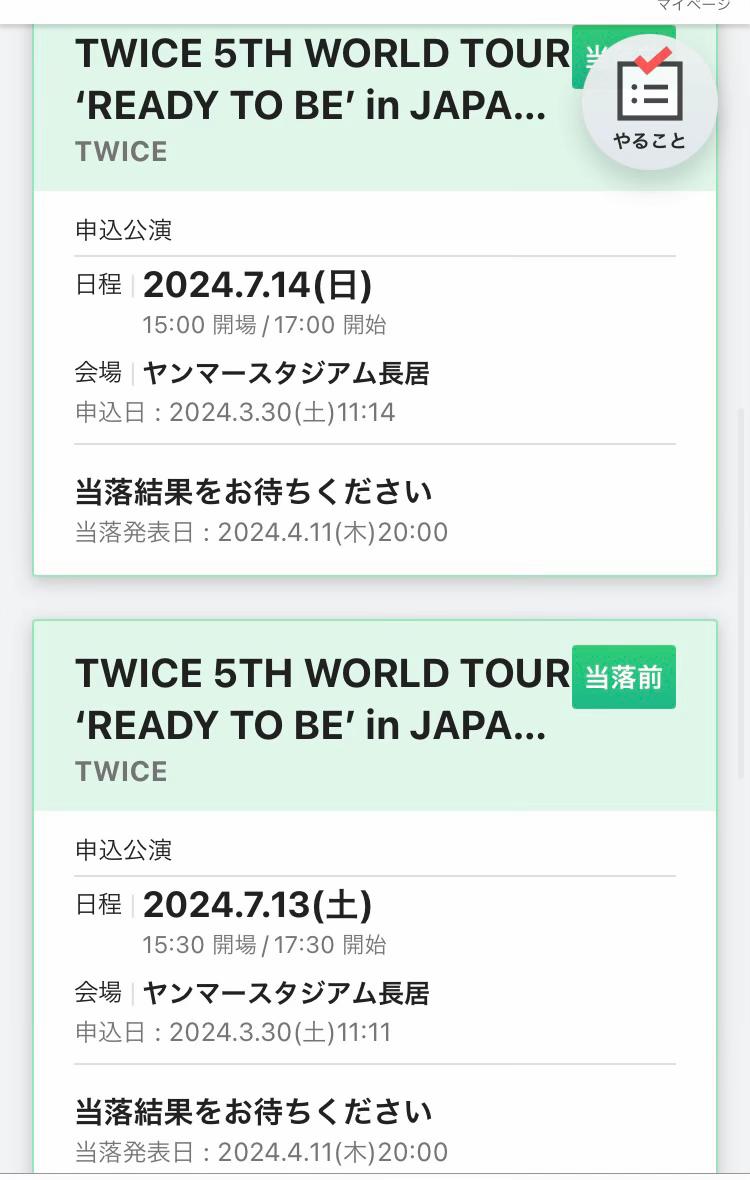Open the 2024.7.14(日) TWICE application card
Image resolution: width=750 pixels, height=1180 pixels.
tap(375, 300)
